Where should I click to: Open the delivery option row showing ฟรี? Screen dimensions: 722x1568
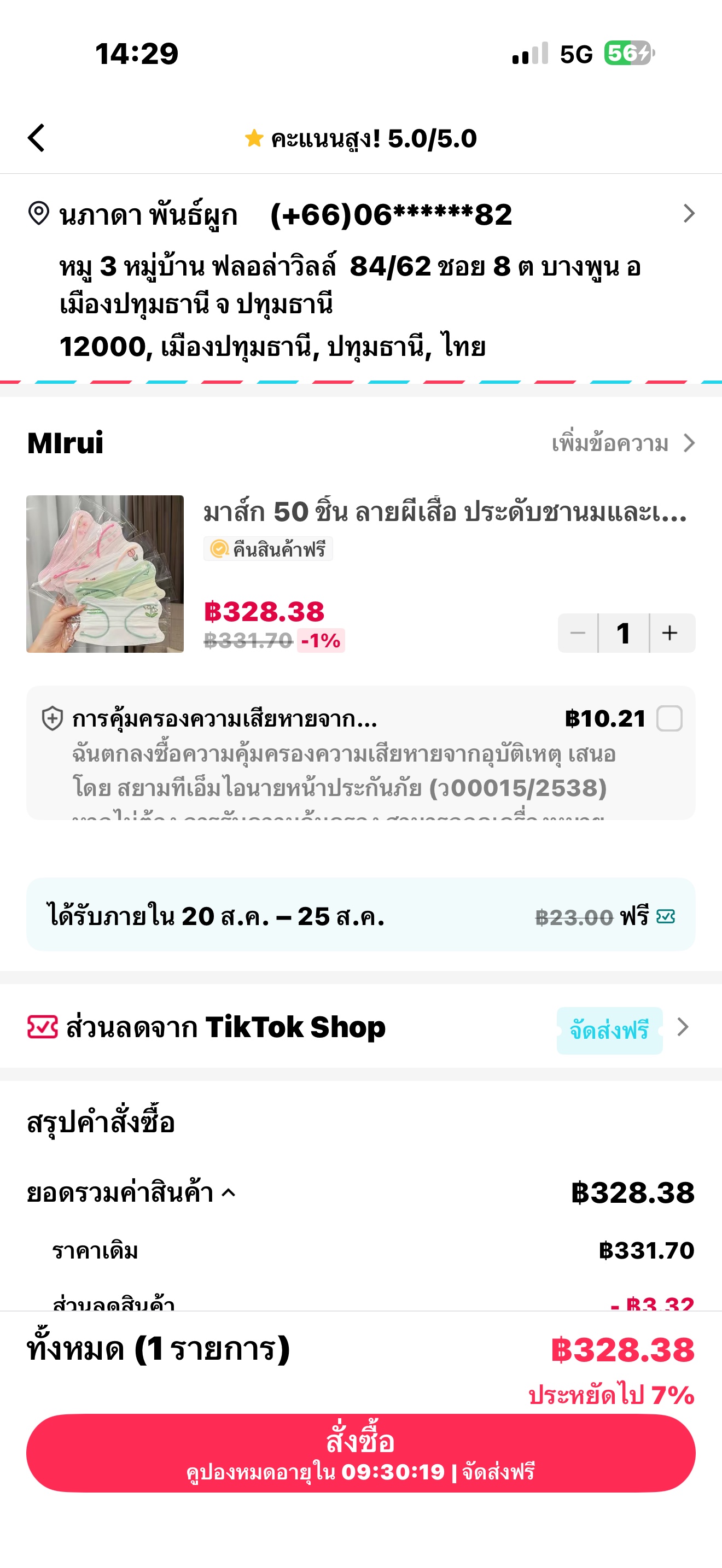click(361, 915)
